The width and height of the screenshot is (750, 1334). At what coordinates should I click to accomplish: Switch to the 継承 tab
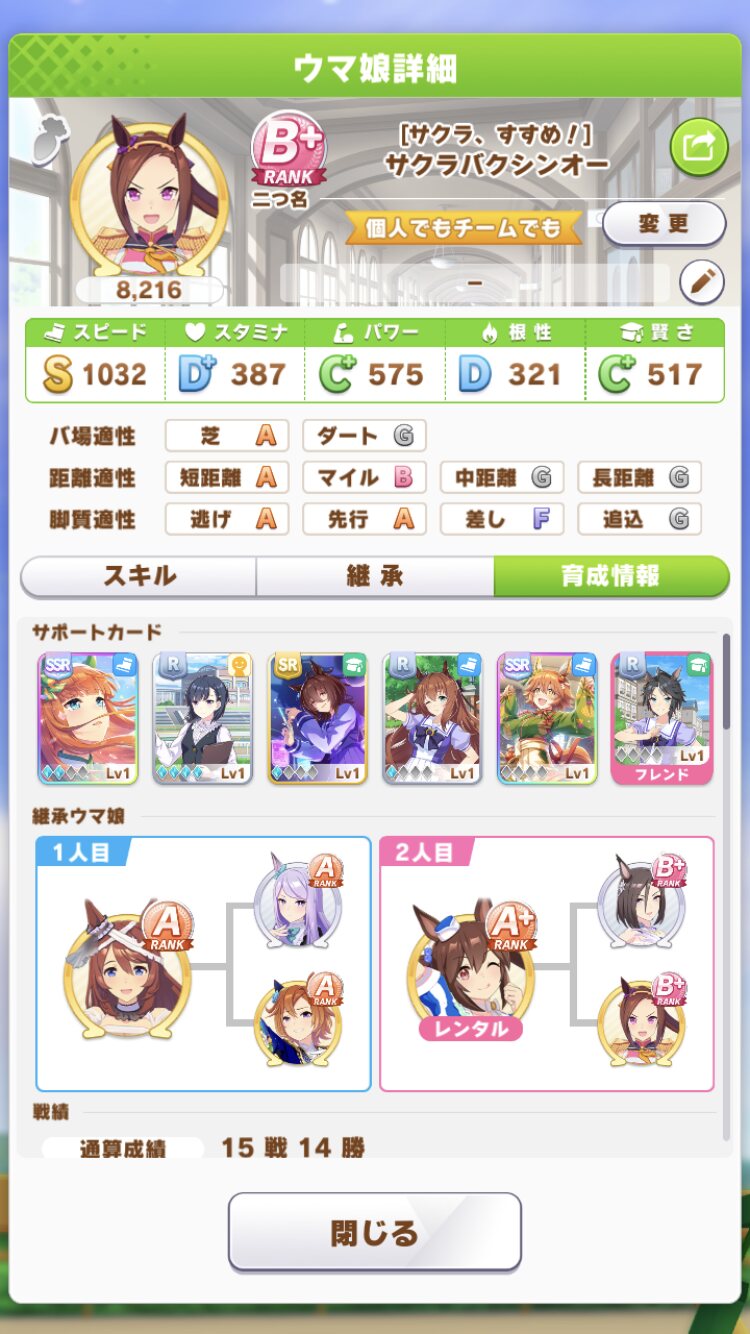point(375,576)
